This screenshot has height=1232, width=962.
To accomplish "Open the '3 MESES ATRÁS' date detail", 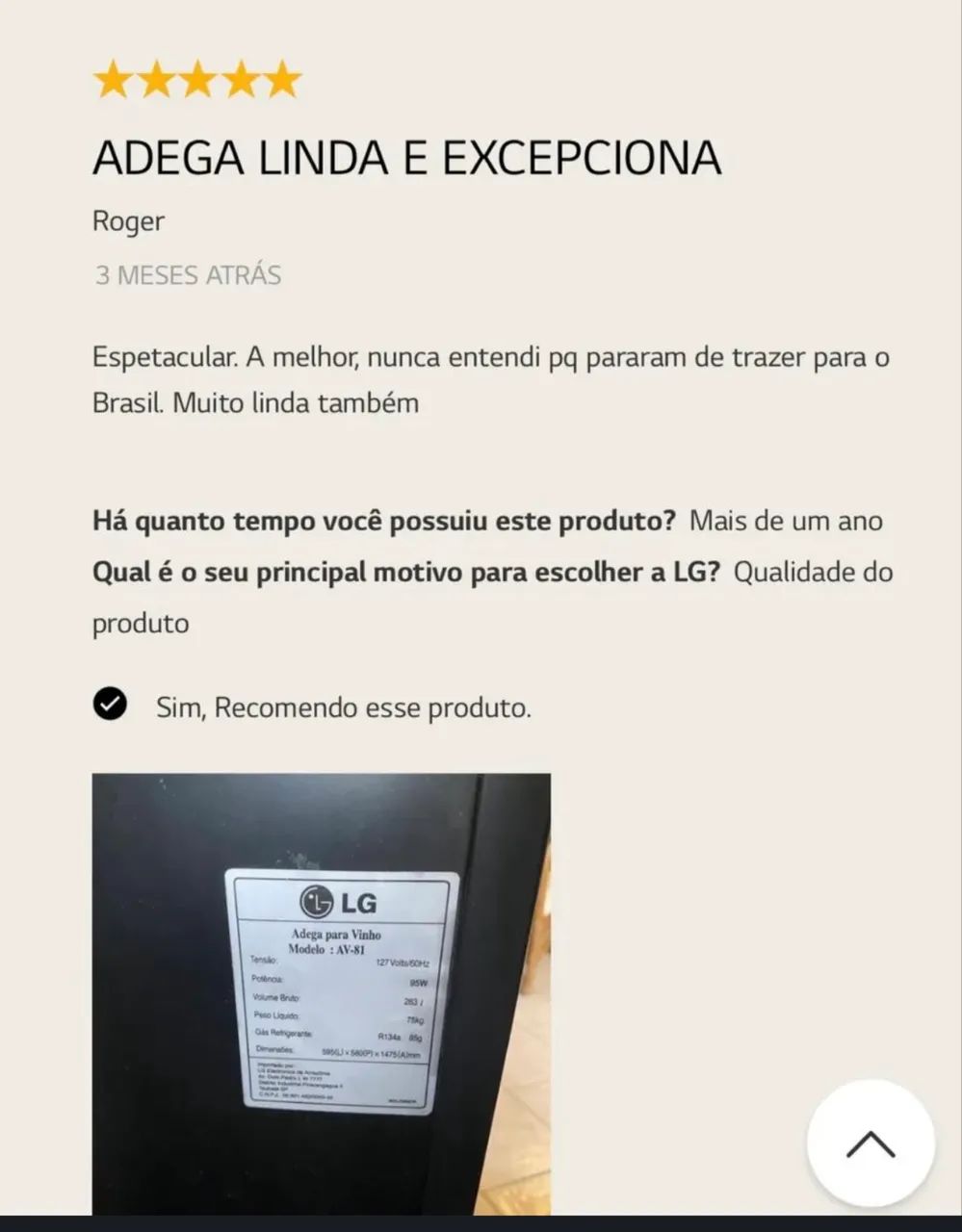I will 186,275.
